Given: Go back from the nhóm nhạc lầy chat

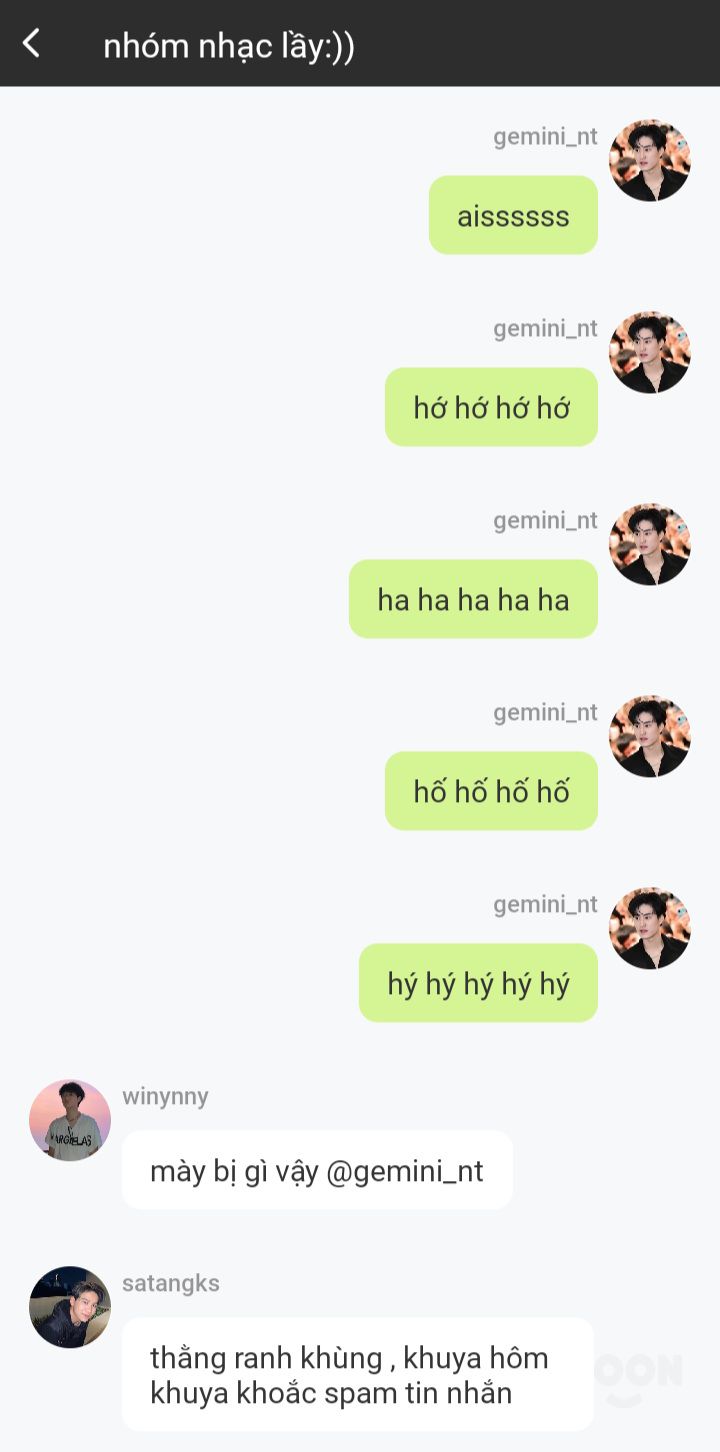Looking at the screenshot, I should pyautogui.click(x=32, y=43).
